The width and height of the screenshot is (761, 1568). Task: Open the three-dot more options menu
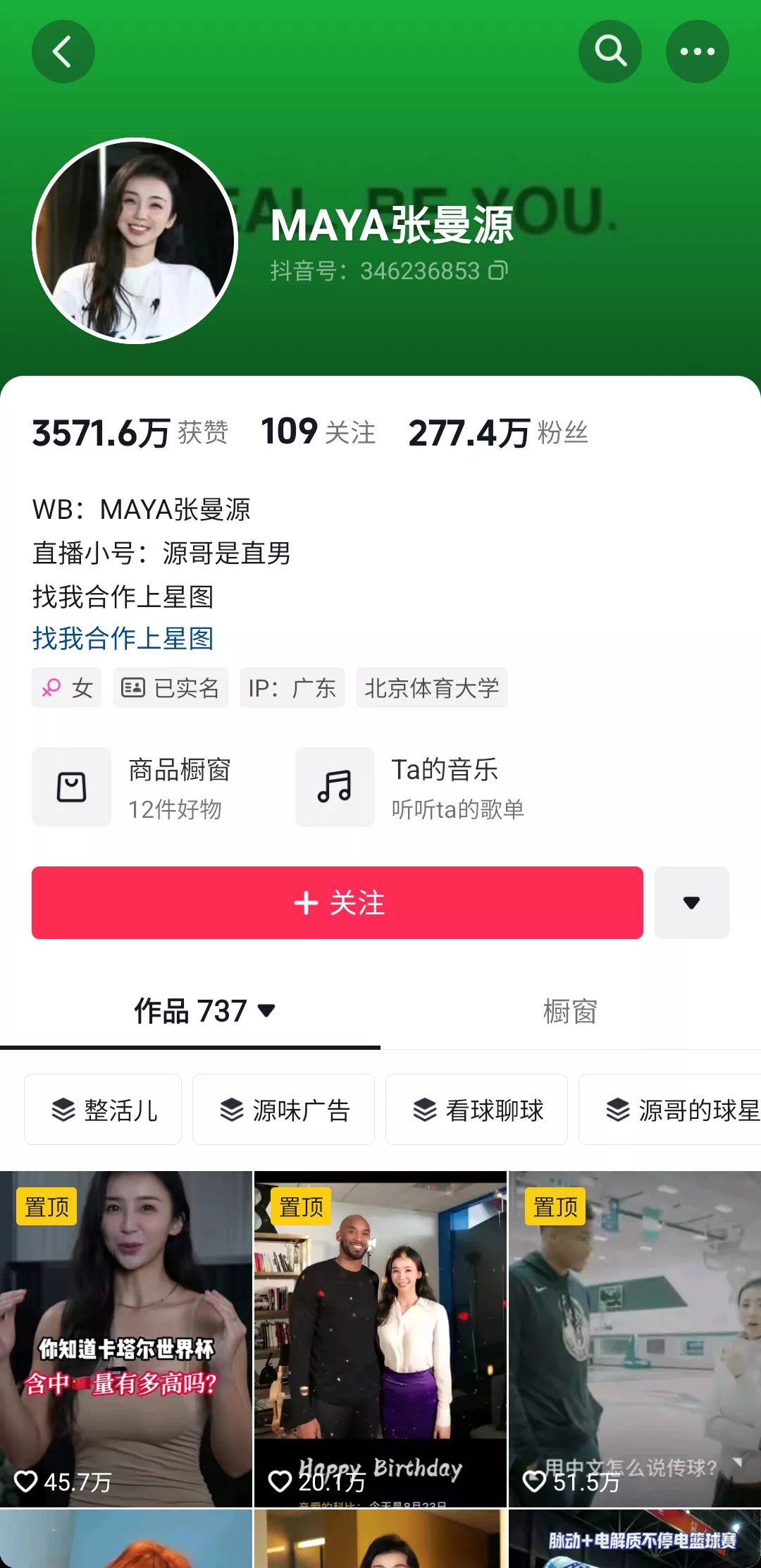[x=698, y=51]
